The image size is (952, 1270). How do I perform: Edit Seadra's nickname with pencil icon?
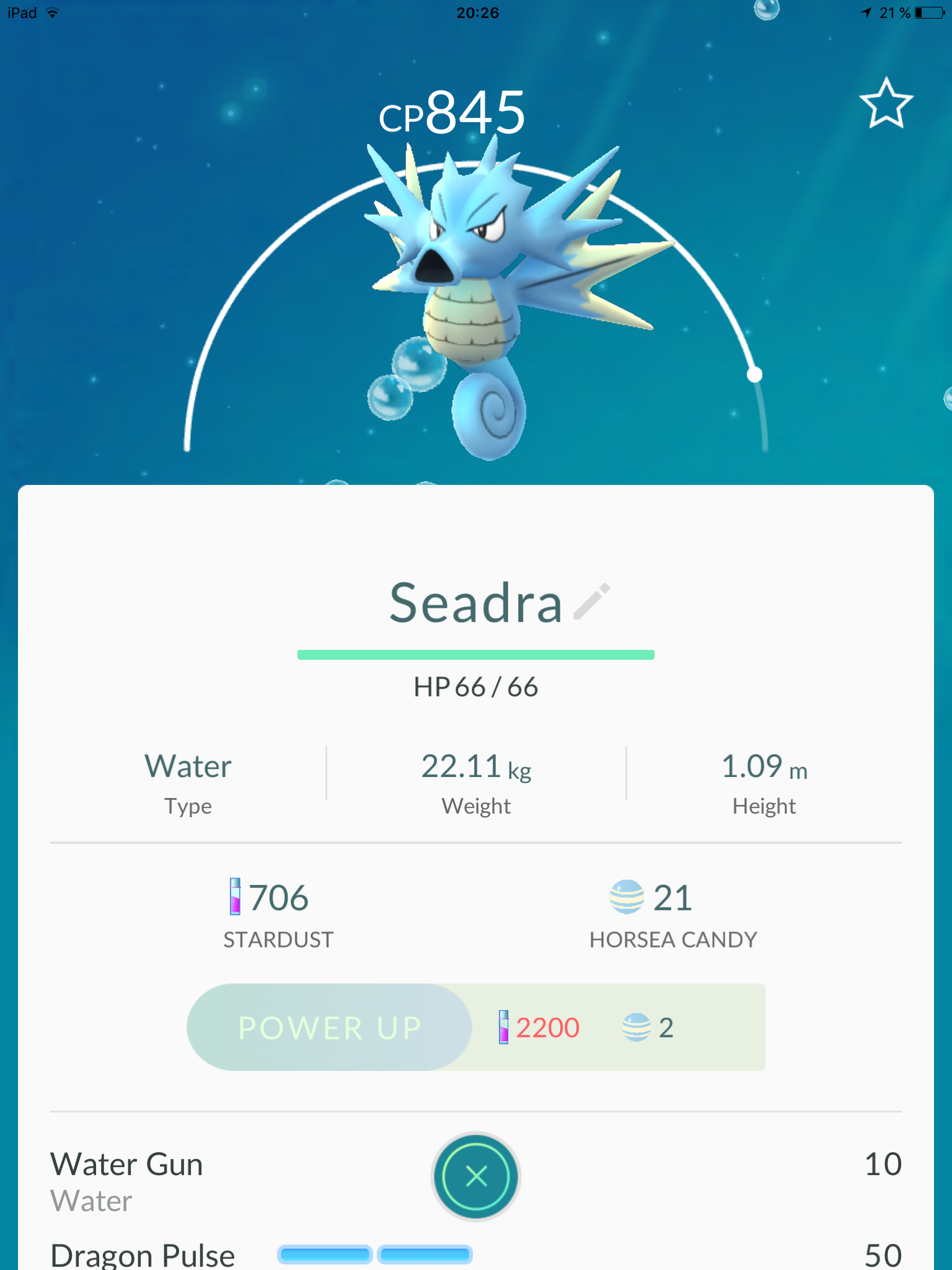click(x=592, y=602)
